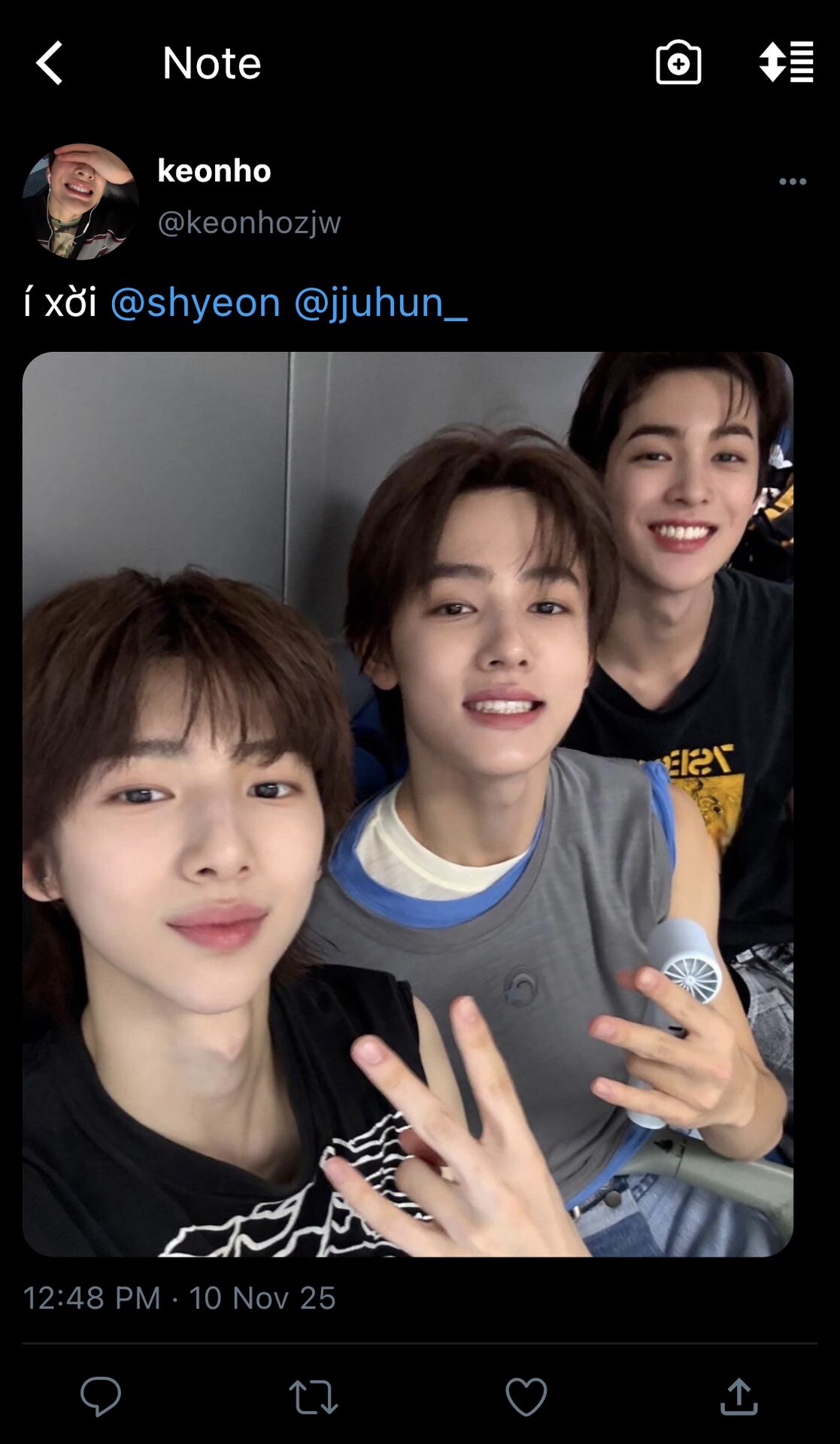840x1444 pixels.
Task: Open the sort order icon
Action: coord(786,62)
